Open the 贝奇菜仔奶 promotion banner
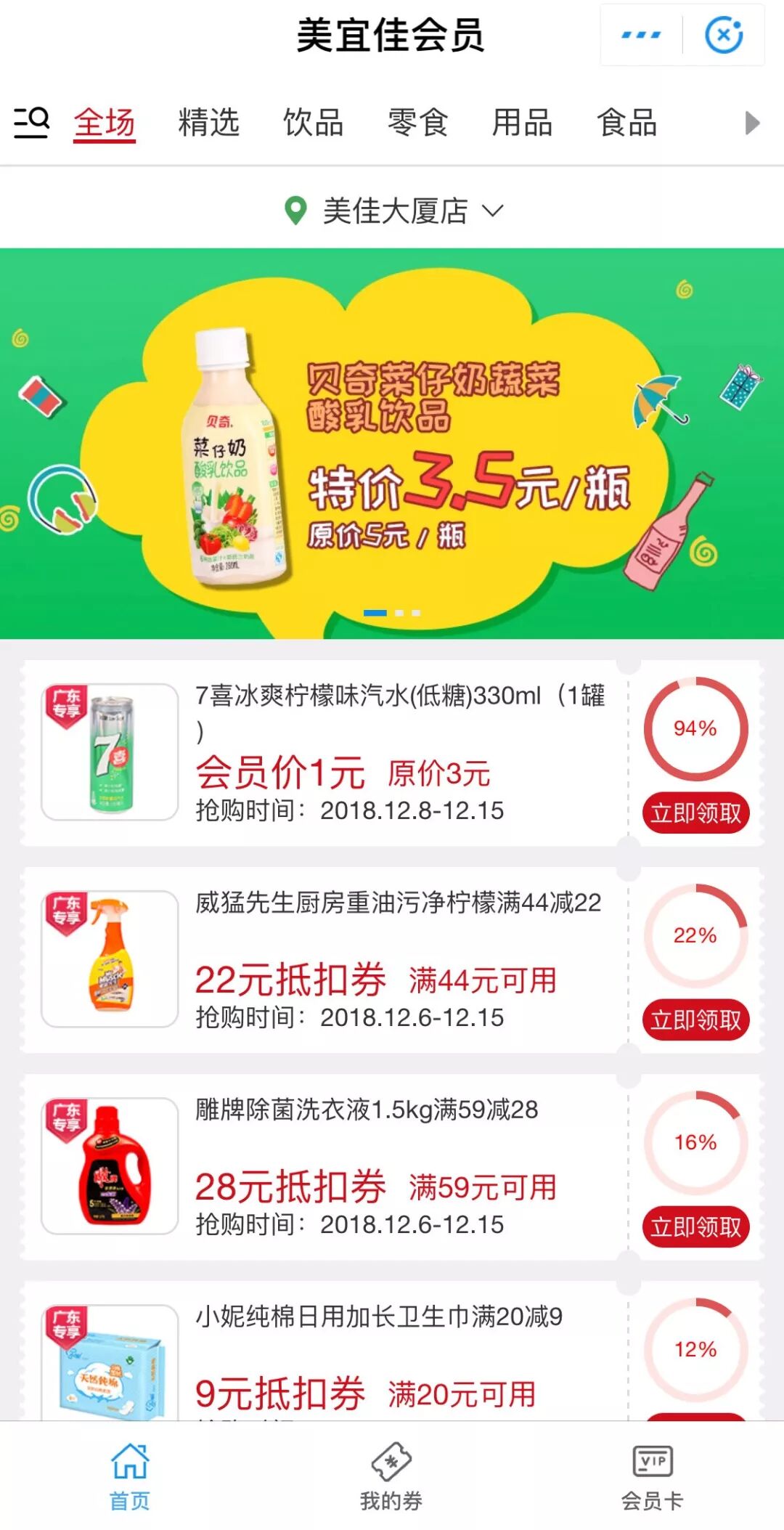The image size is (784, 1530). 392,443
